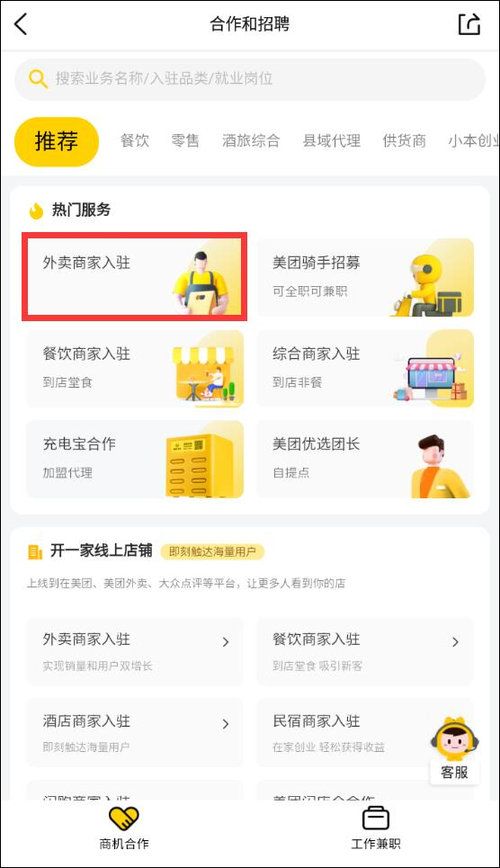Open the 外卖商家入驻 card with courier image
The width and height of the screenshot is (500, 868).
[135, 277]
